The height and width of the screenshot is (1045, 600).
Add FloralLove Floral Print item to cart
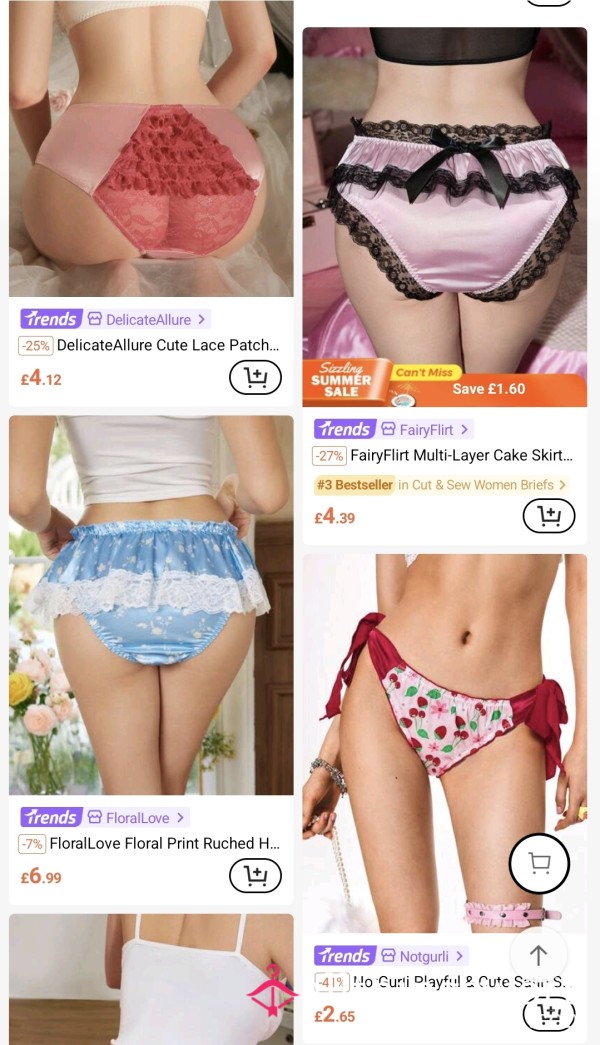(x=255, y=875)
